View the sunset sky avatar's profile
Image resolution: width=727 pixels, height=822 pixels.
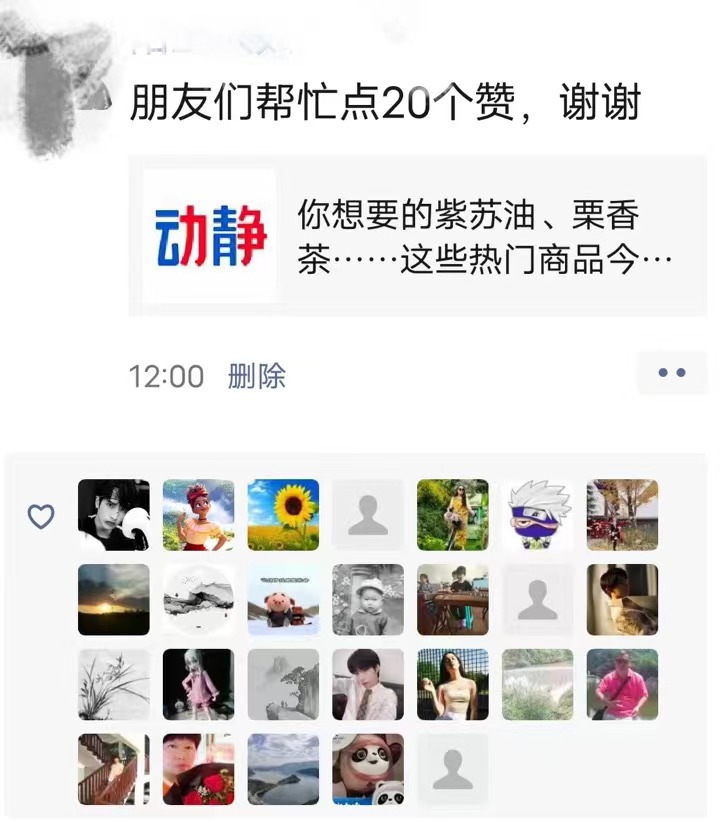click(x=114, y=600)
